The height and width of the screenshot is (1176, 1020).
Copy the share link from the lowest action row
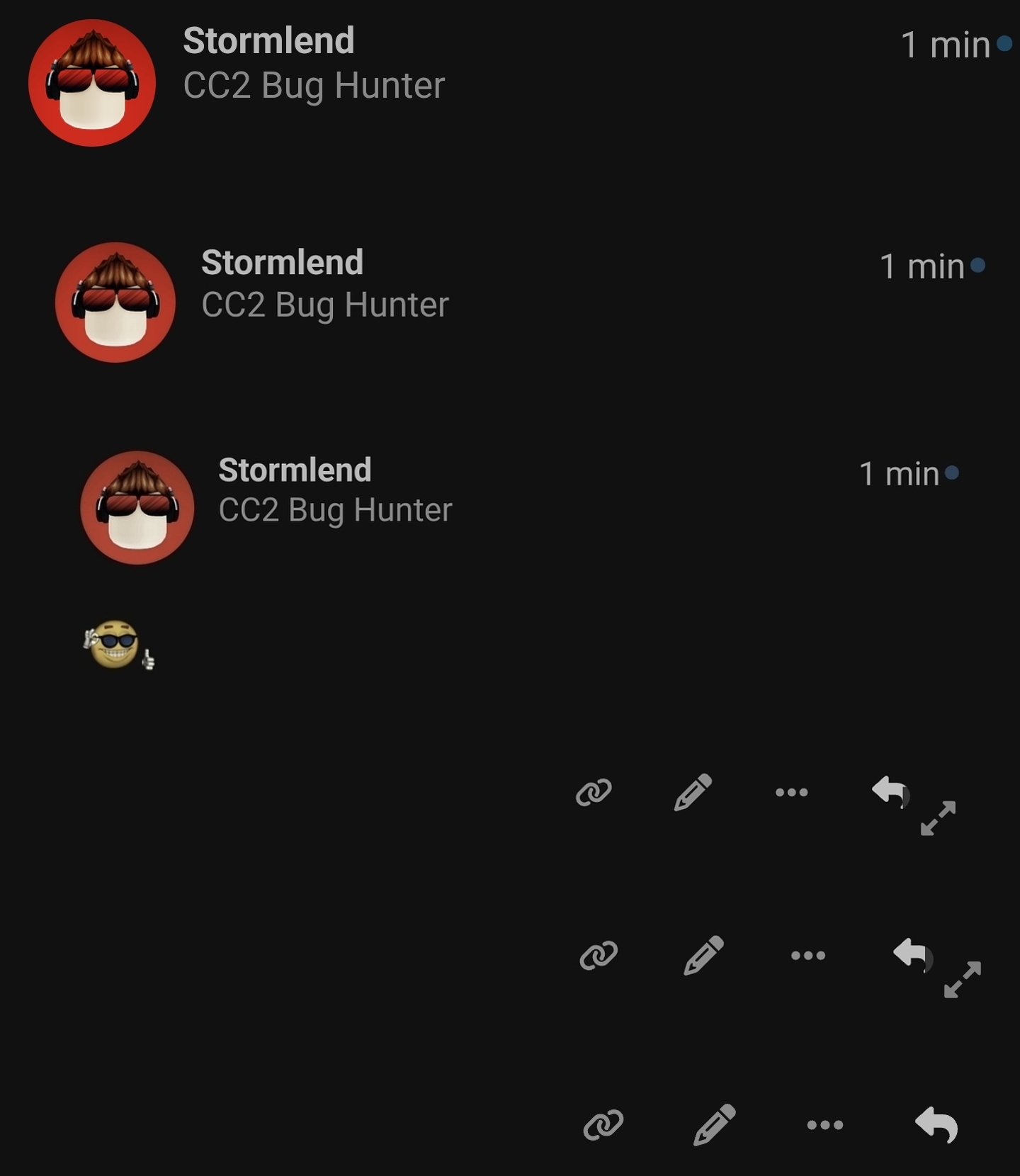pyautogui.click(x=603, y=1124)
